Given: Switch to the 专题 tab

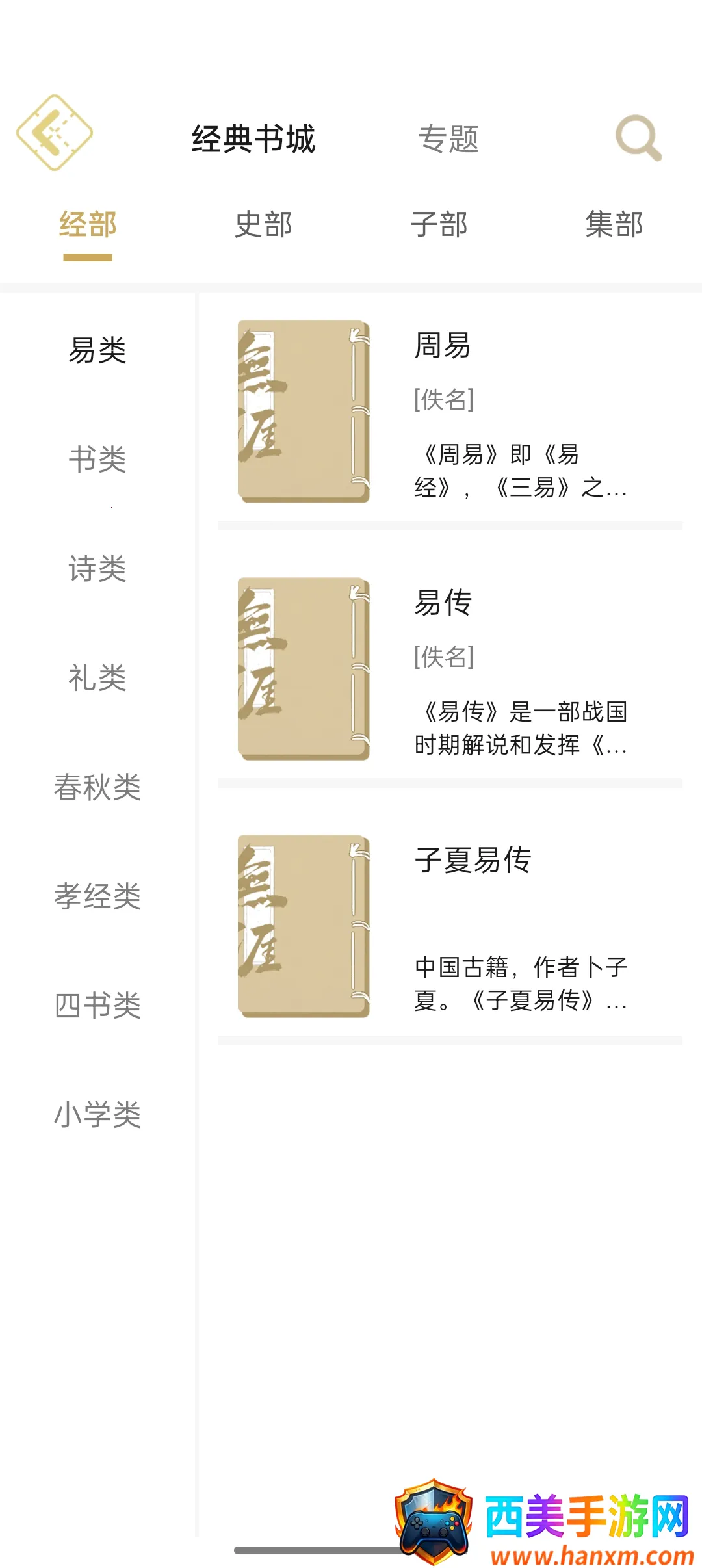Looking at the screenshot, I should coord(448,139).
